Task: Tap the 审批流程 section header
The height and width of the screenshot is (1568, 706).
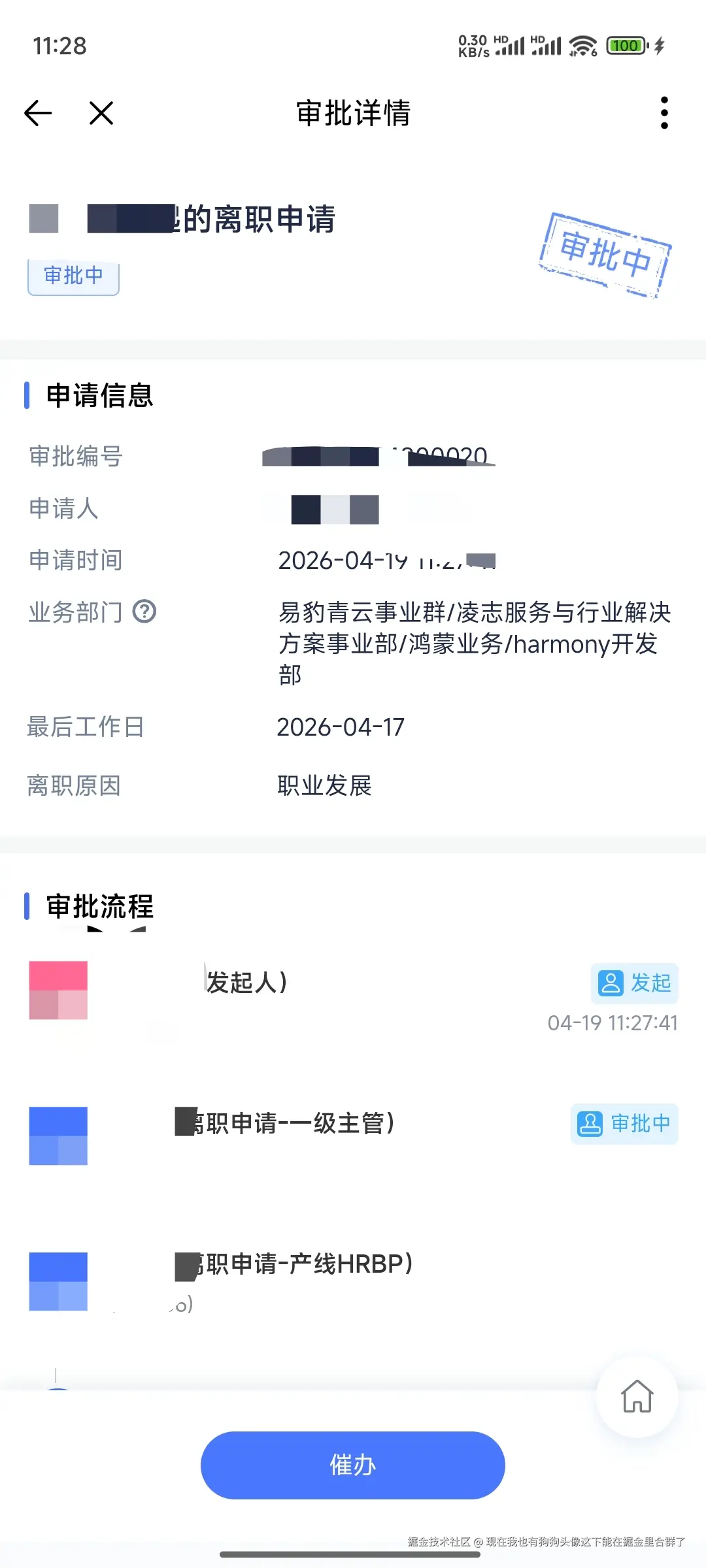Action: coord(98,907)
